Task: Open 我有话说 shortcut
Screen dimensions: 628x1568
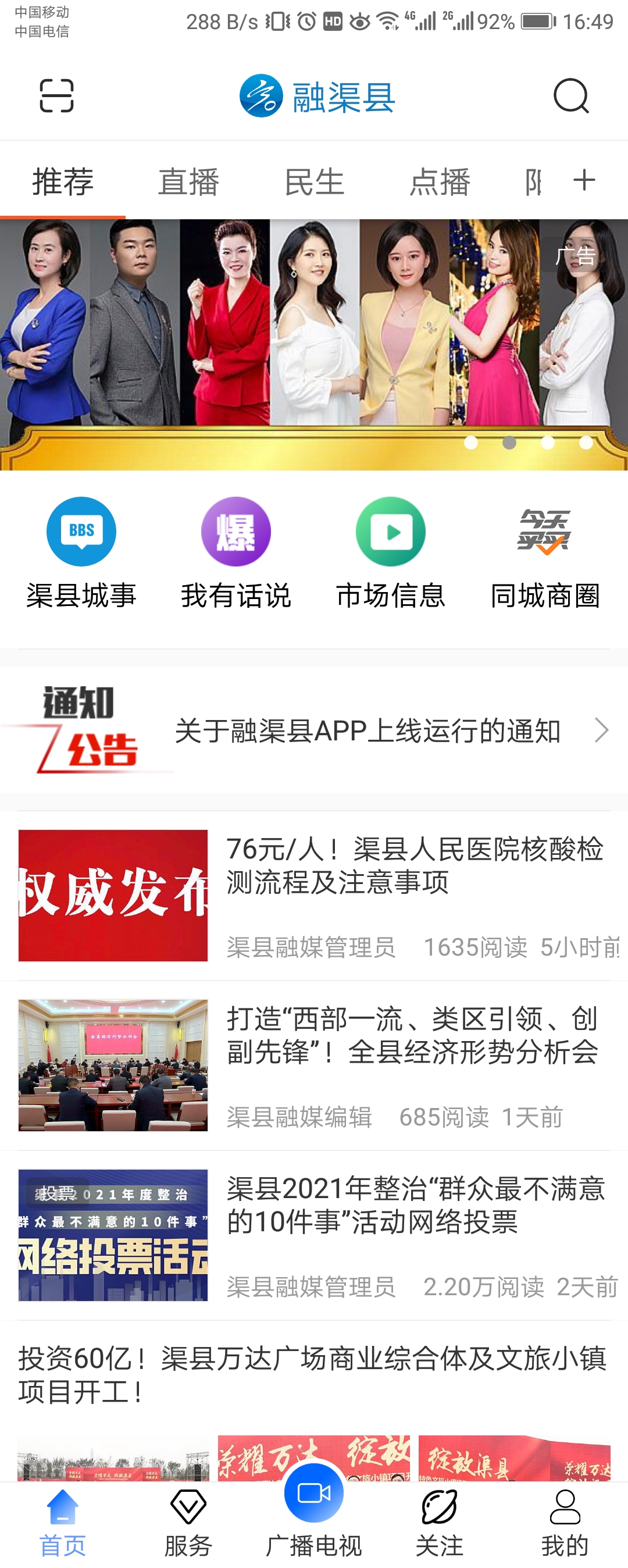Action: coord(236,552)
